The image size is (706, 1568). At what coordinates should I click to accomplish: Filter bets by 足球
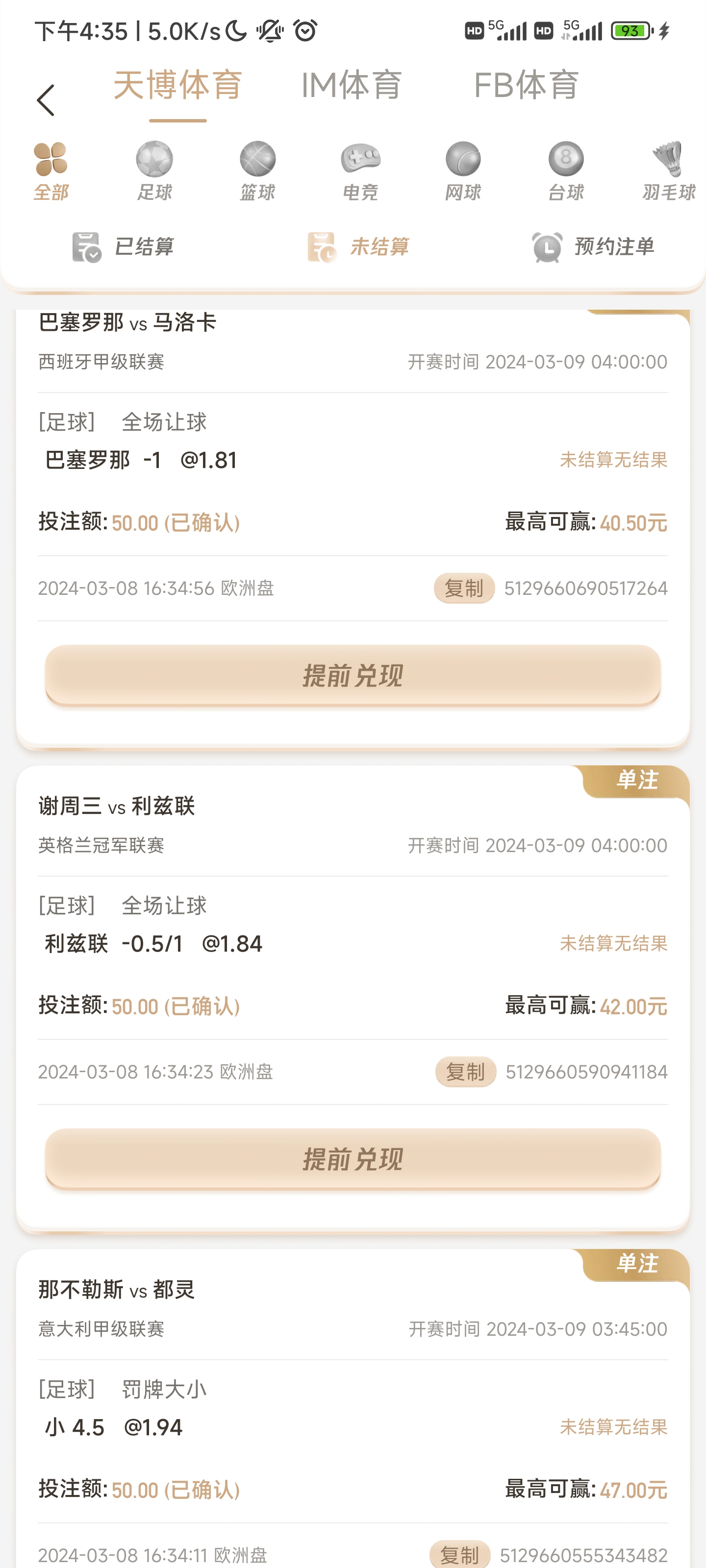[154, 171]
